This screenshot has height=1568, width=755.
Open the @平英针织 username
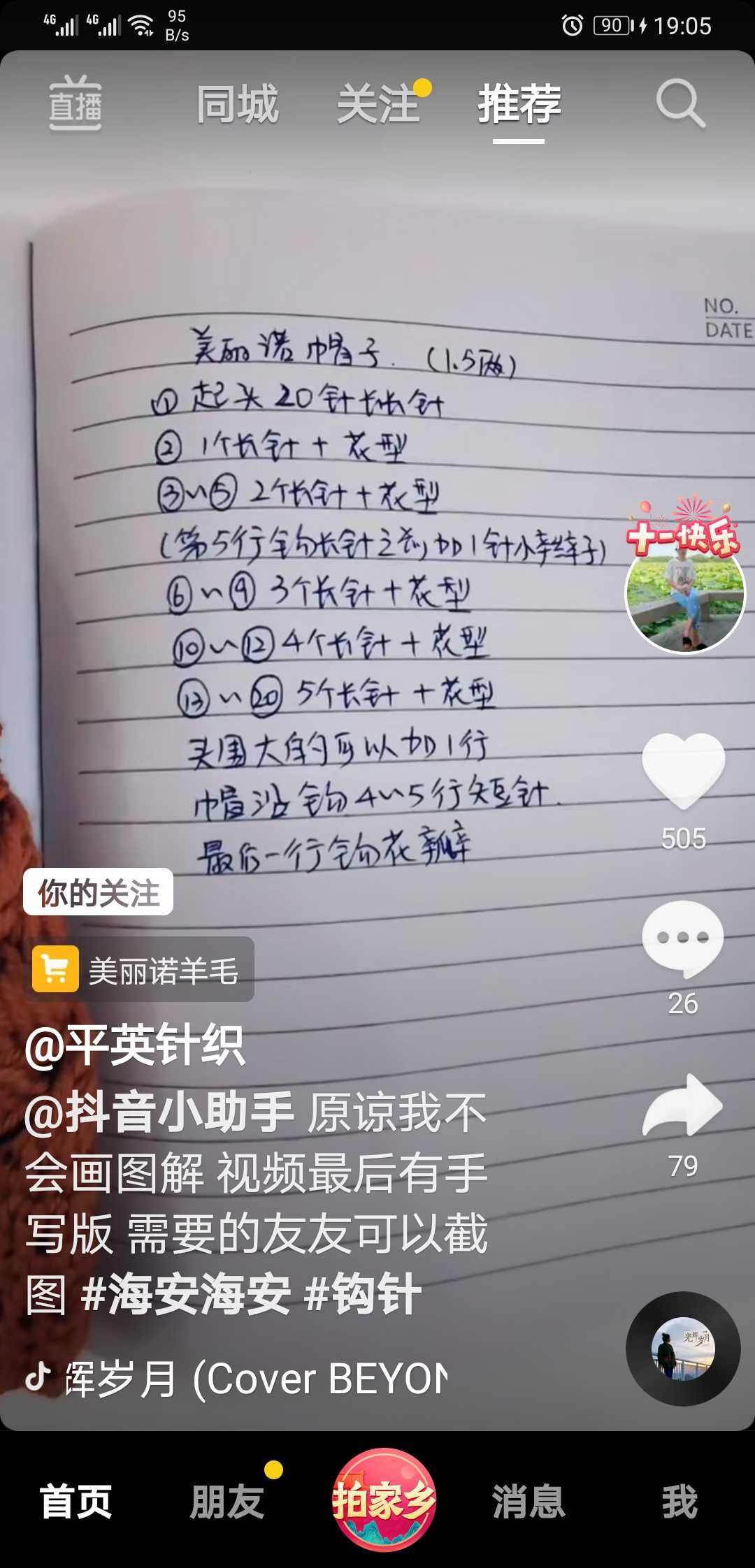[x=135, y=1047]
